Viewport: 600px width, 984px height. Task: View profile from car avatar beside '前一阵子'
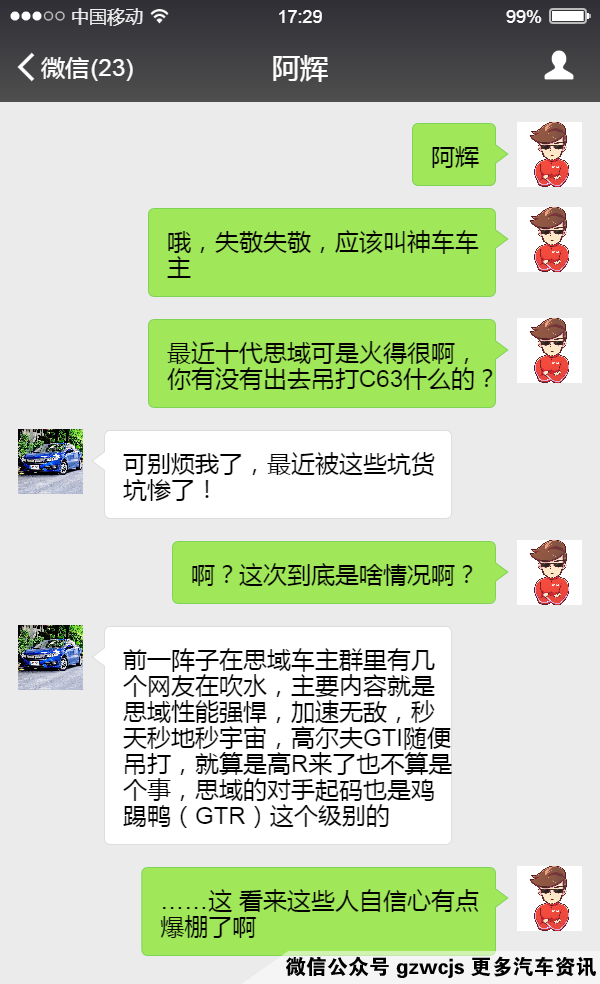pyautogui.click(x=50, y=657)
